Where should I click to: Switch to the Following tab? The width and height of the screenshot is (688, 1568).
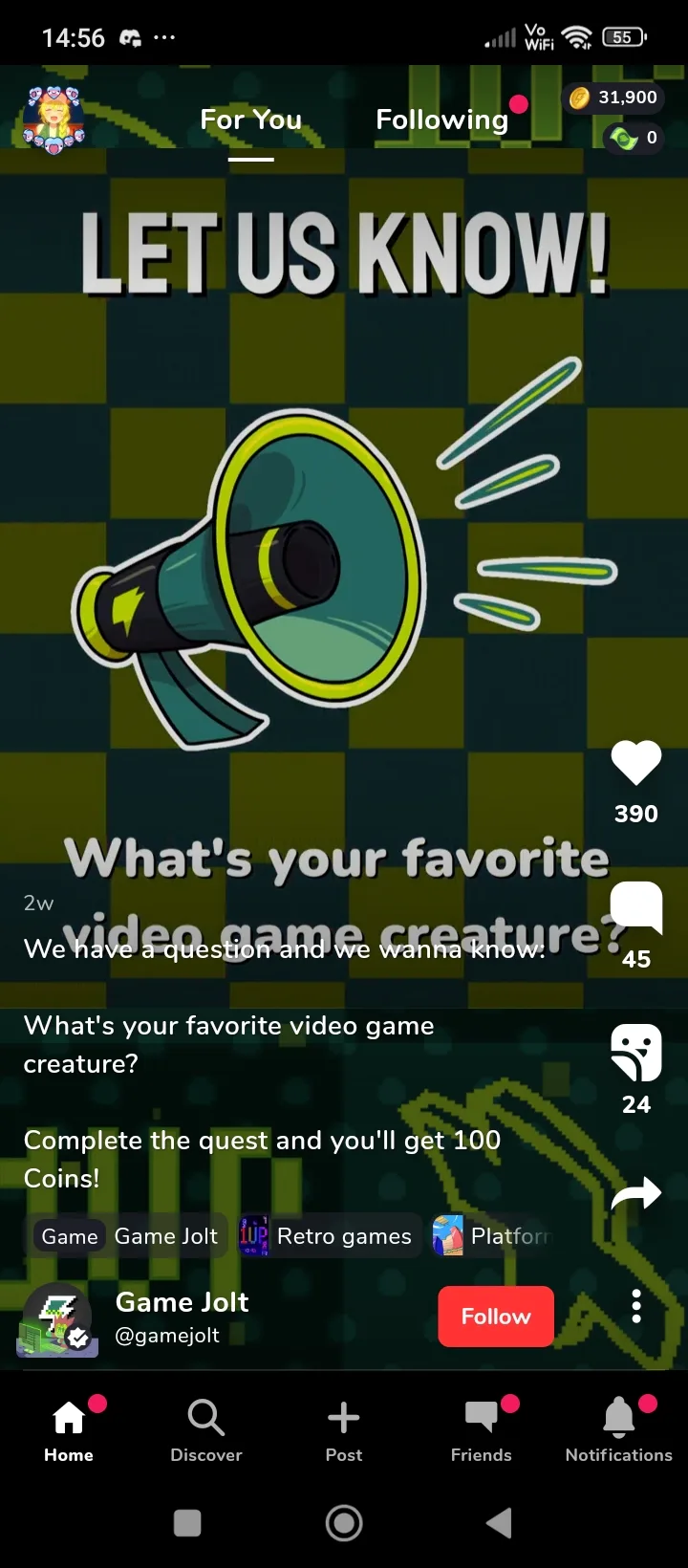[441, 120]
